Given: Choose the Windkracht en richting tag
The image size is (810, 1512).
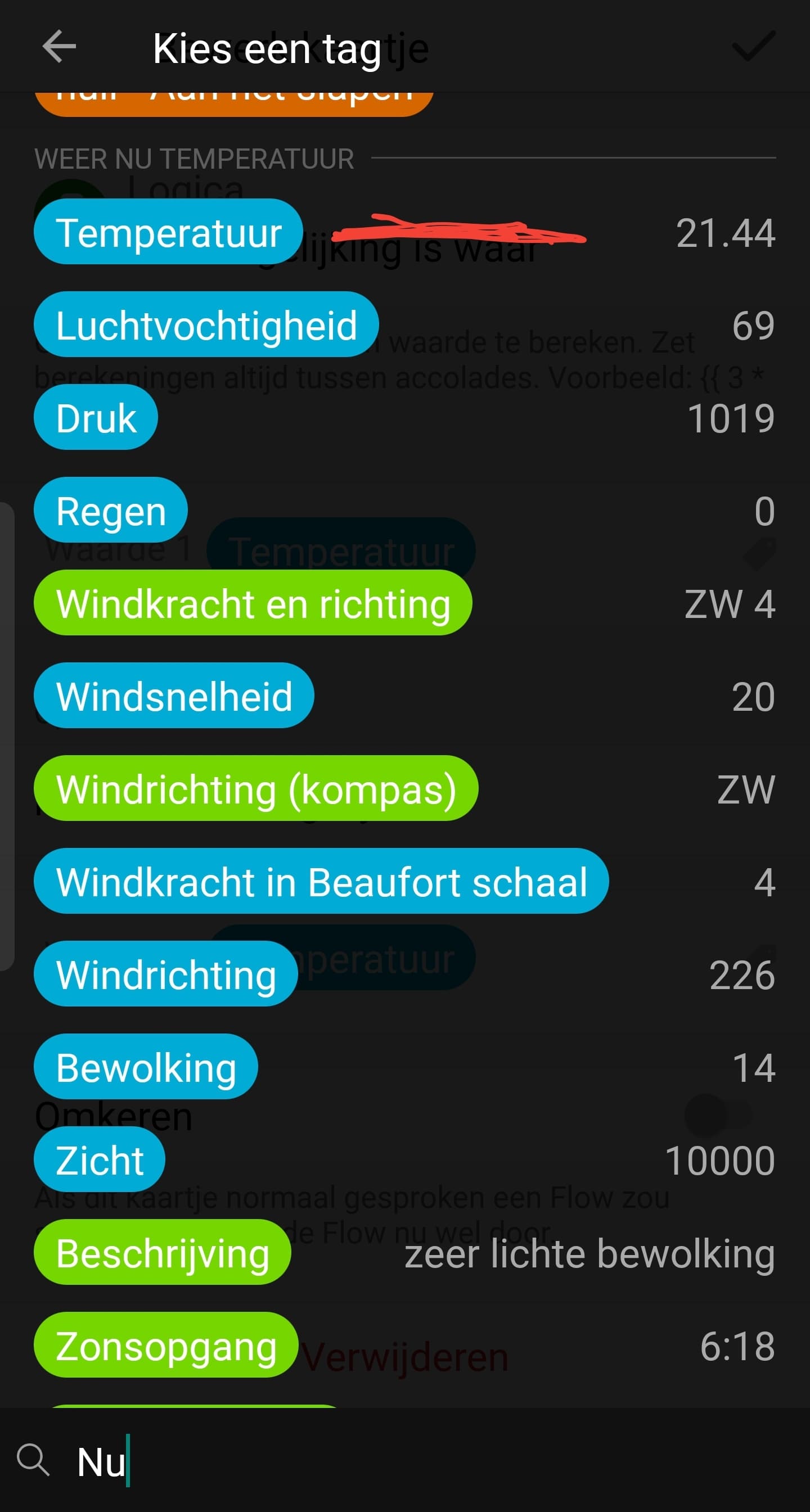Looking at the screenshot, I should 253,603.
